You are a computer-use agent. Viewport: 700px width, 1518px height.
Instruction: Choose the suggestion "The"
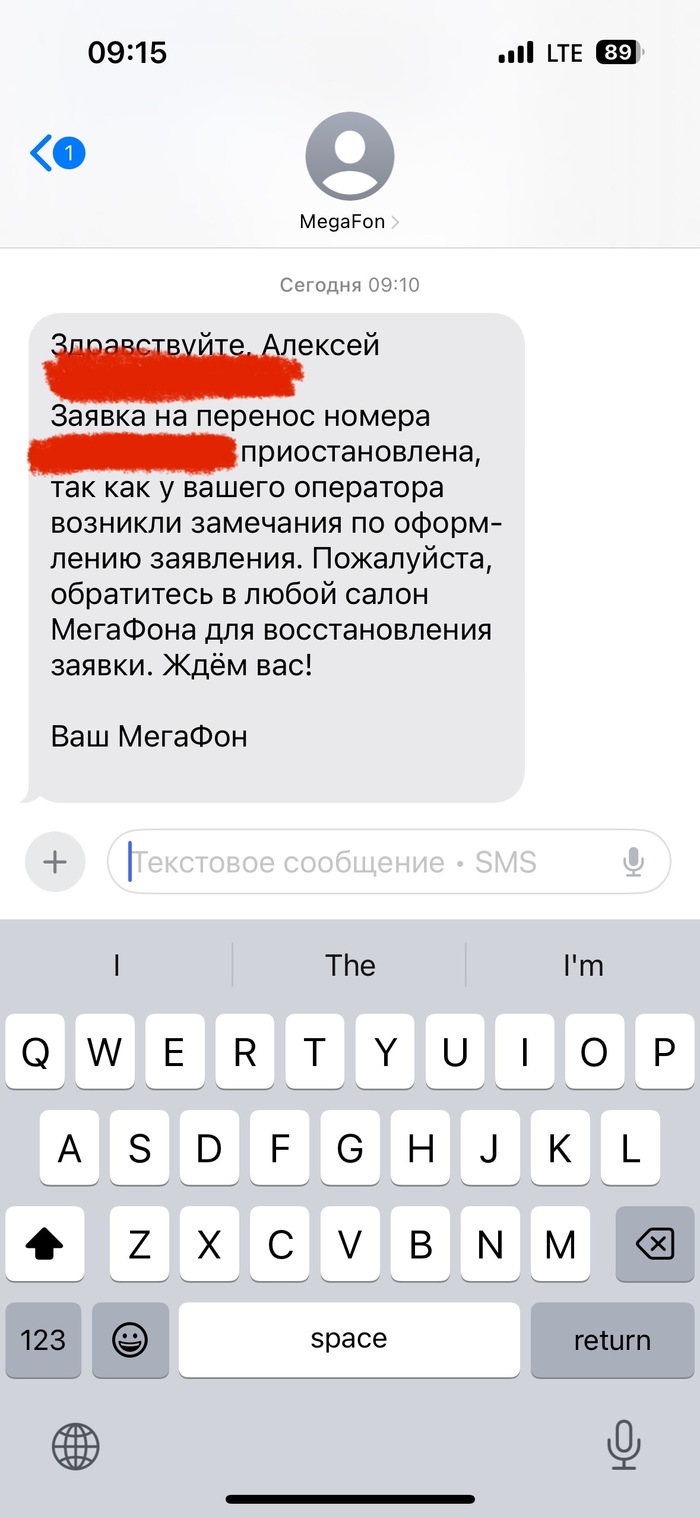point(350,966)
